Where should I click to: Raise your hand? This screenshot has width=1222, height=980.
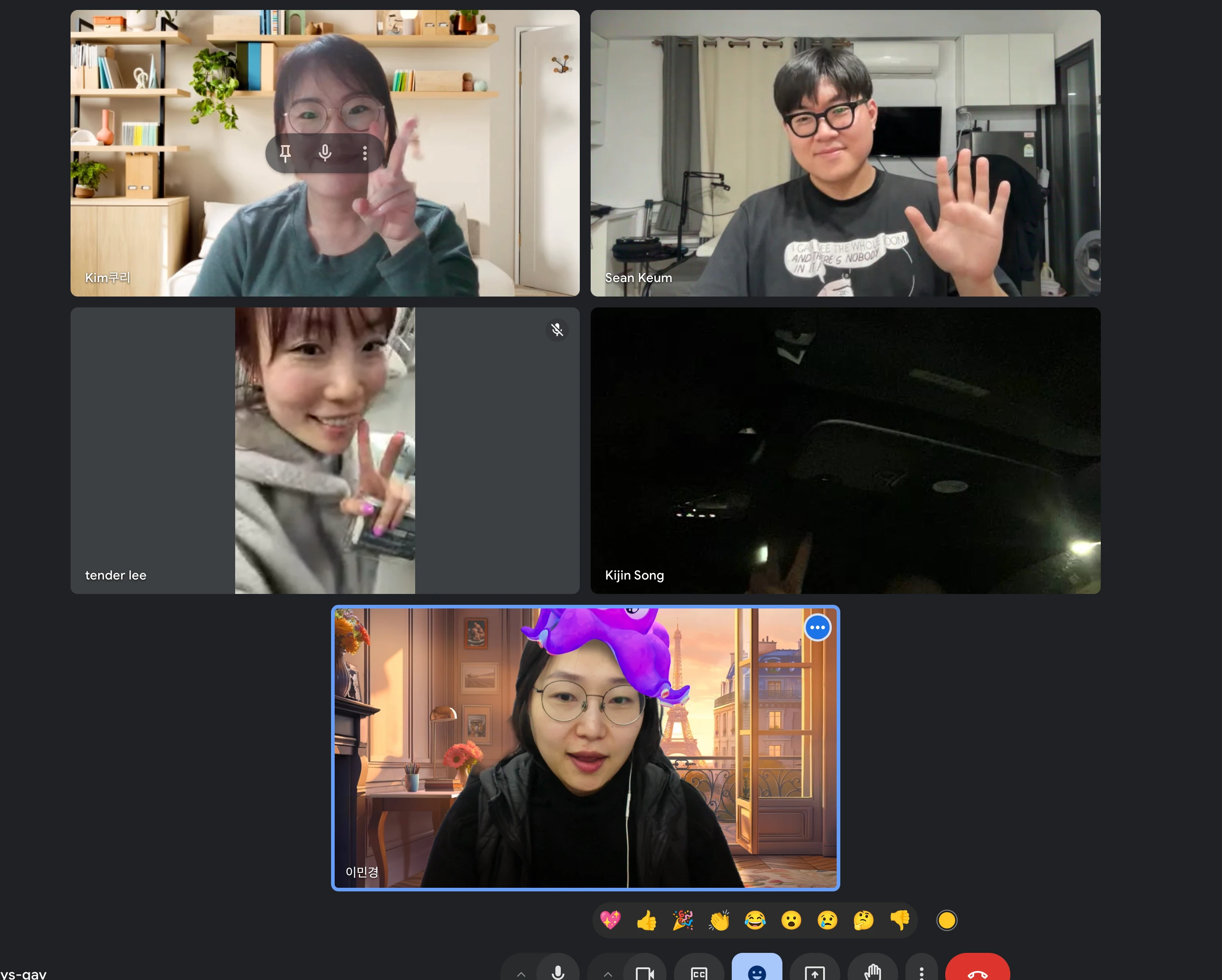point(872,972)
